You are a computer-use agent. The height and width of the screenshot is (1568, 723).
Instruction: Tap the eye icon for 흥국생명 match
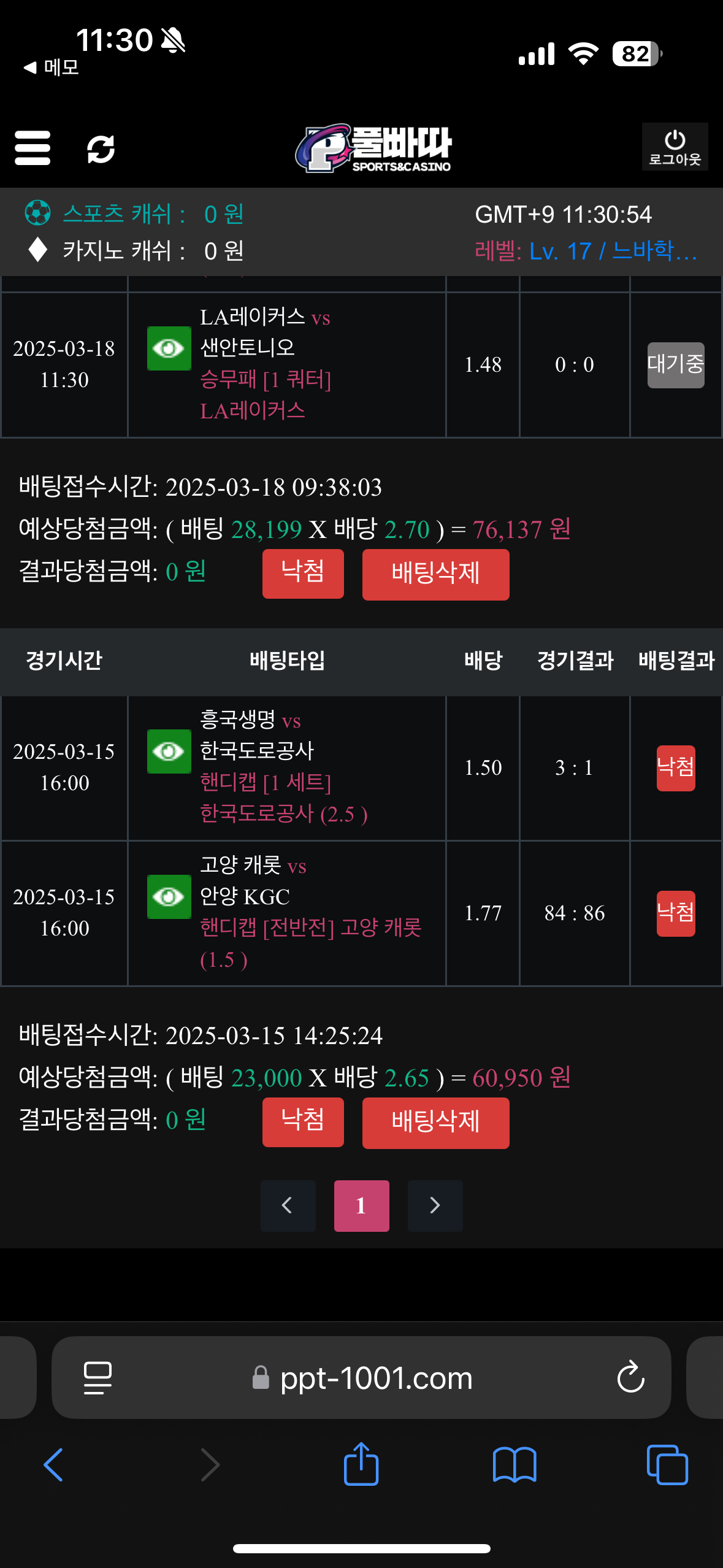169,751
